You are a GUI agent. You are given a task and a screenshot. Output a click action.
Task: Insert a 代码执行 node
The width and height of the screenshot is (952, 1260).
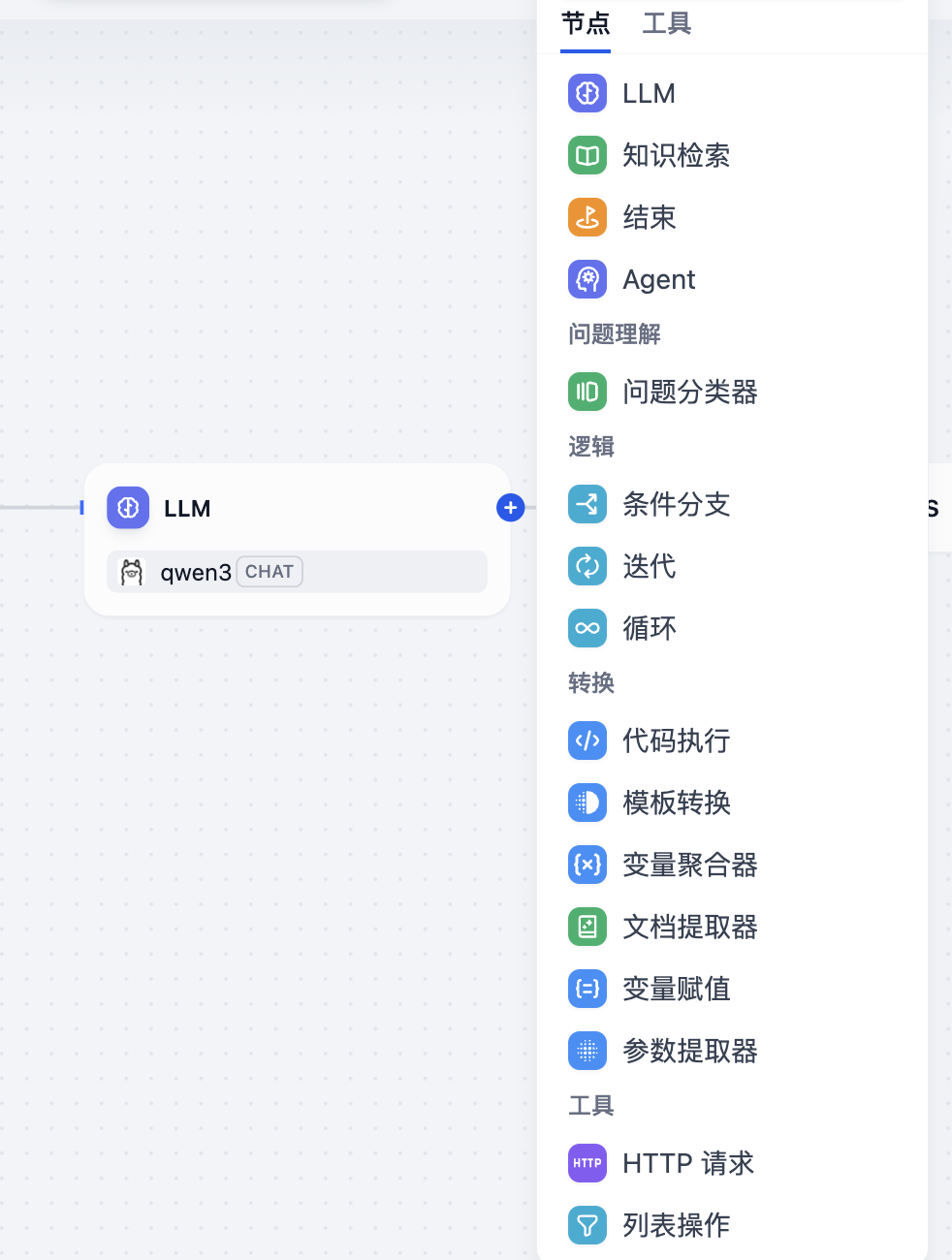(675, 740)
